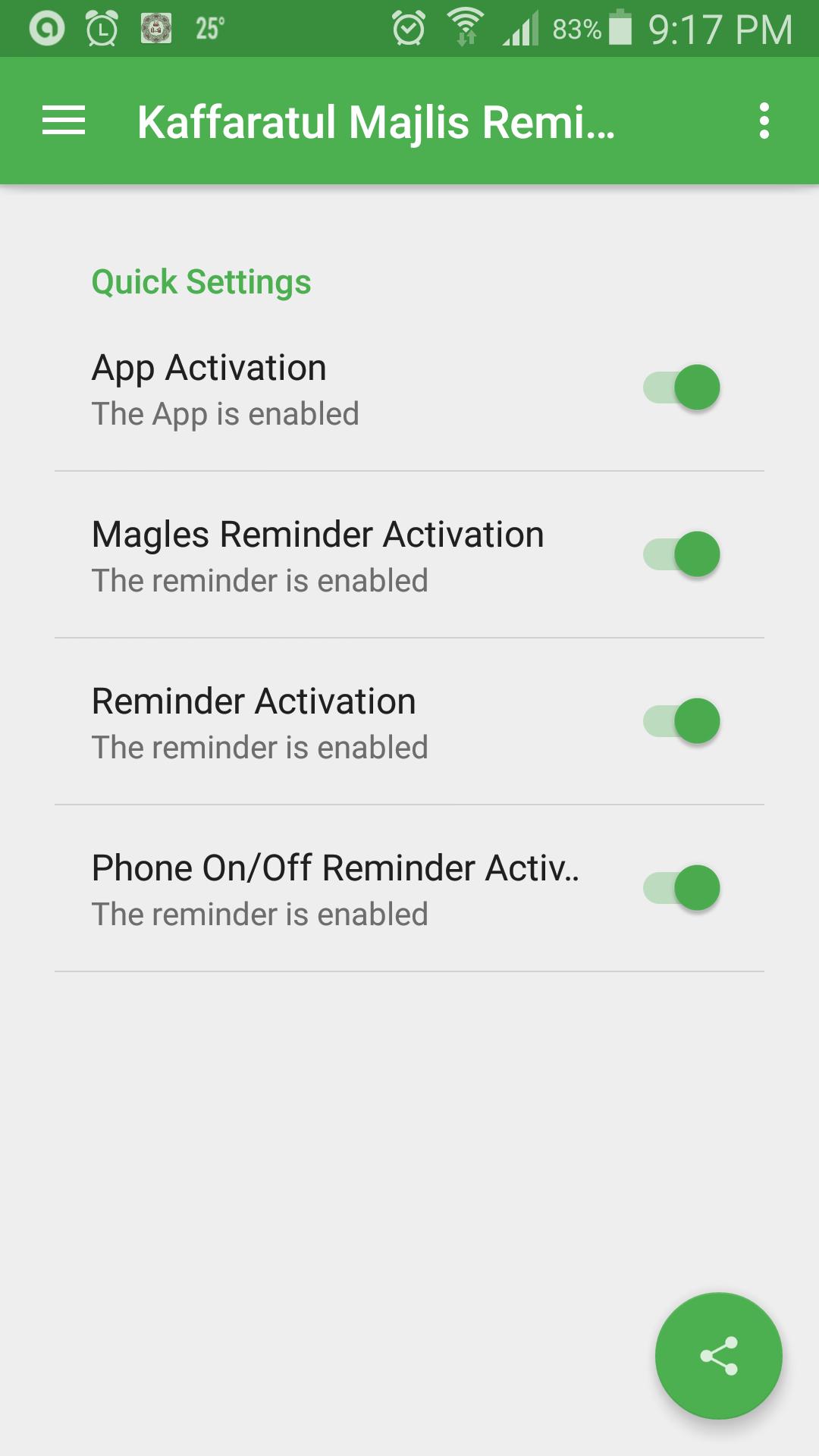Screen dimensions: 819x1456
Task: Tap the floating share button
Action: pyautogui.click(x=718, y=1355)
